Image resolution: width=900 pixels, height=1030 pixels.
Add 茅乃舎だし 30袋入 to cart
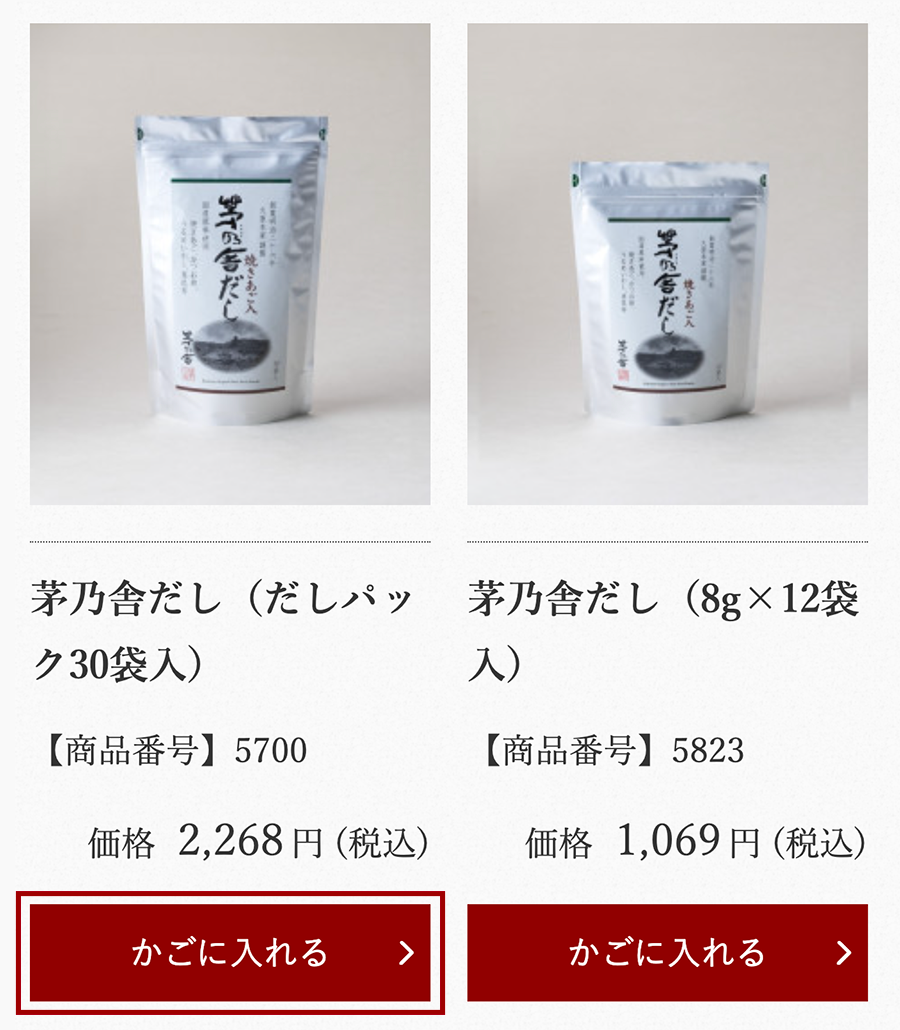pos(230,952)
